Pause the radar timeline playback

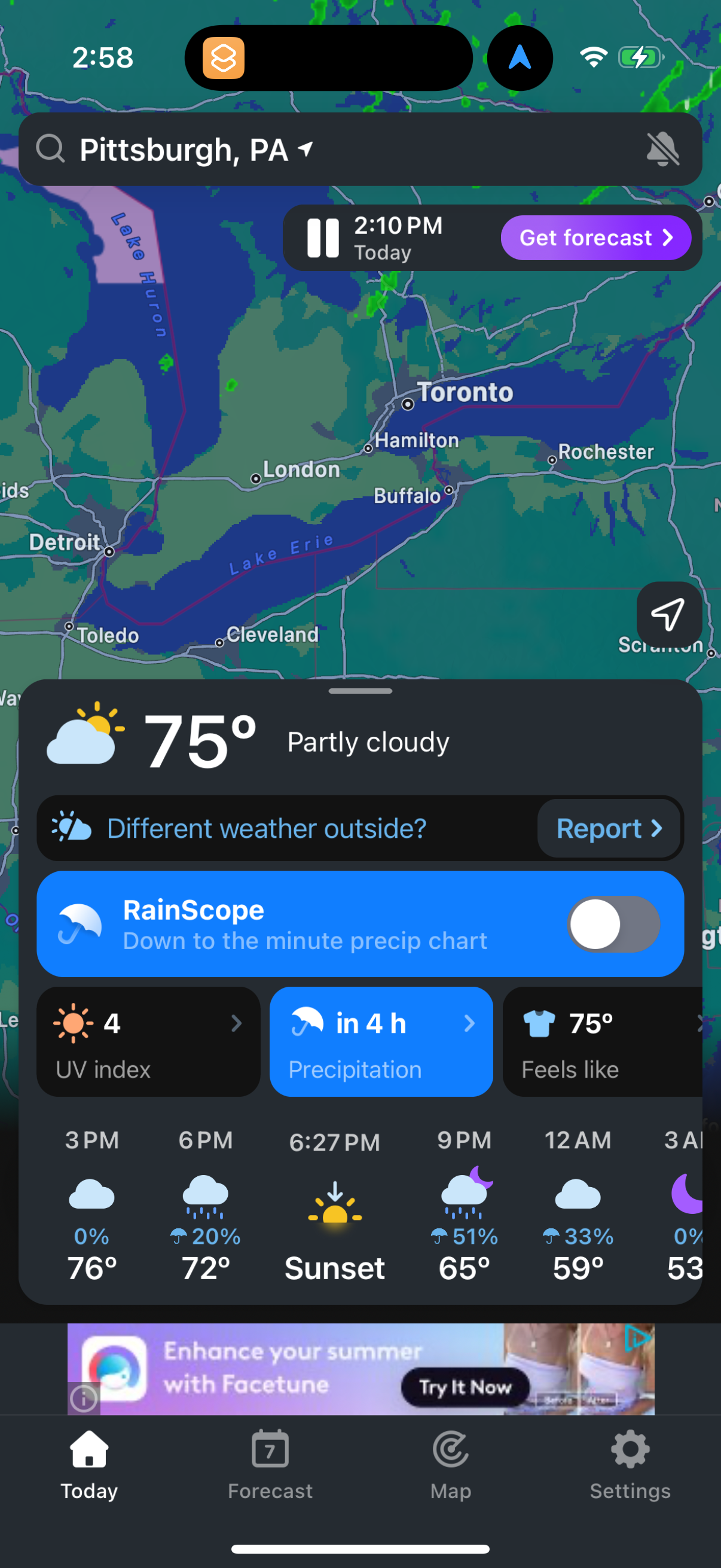322,237
